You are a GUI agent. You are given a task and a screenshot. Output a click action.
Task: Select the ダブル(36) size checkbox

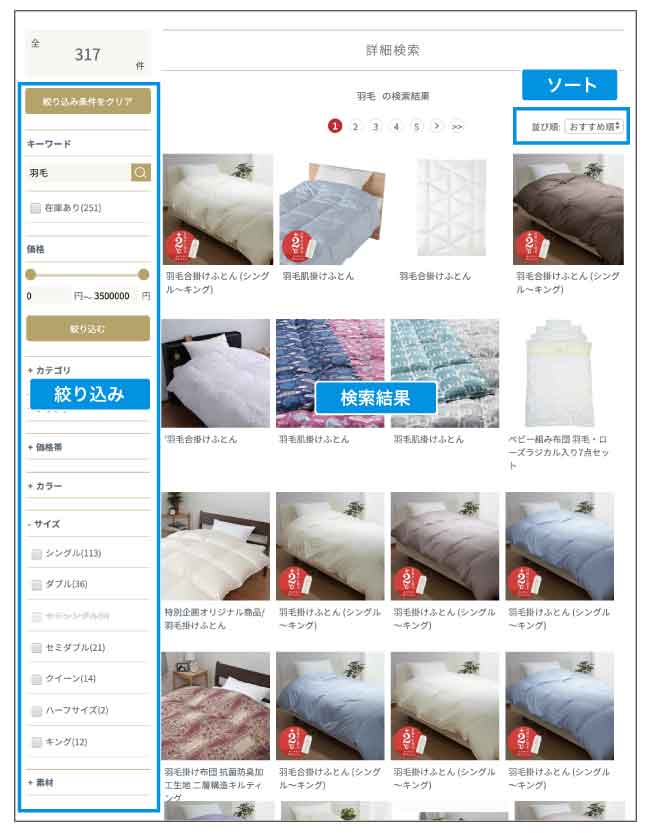(x=37, y=584)
